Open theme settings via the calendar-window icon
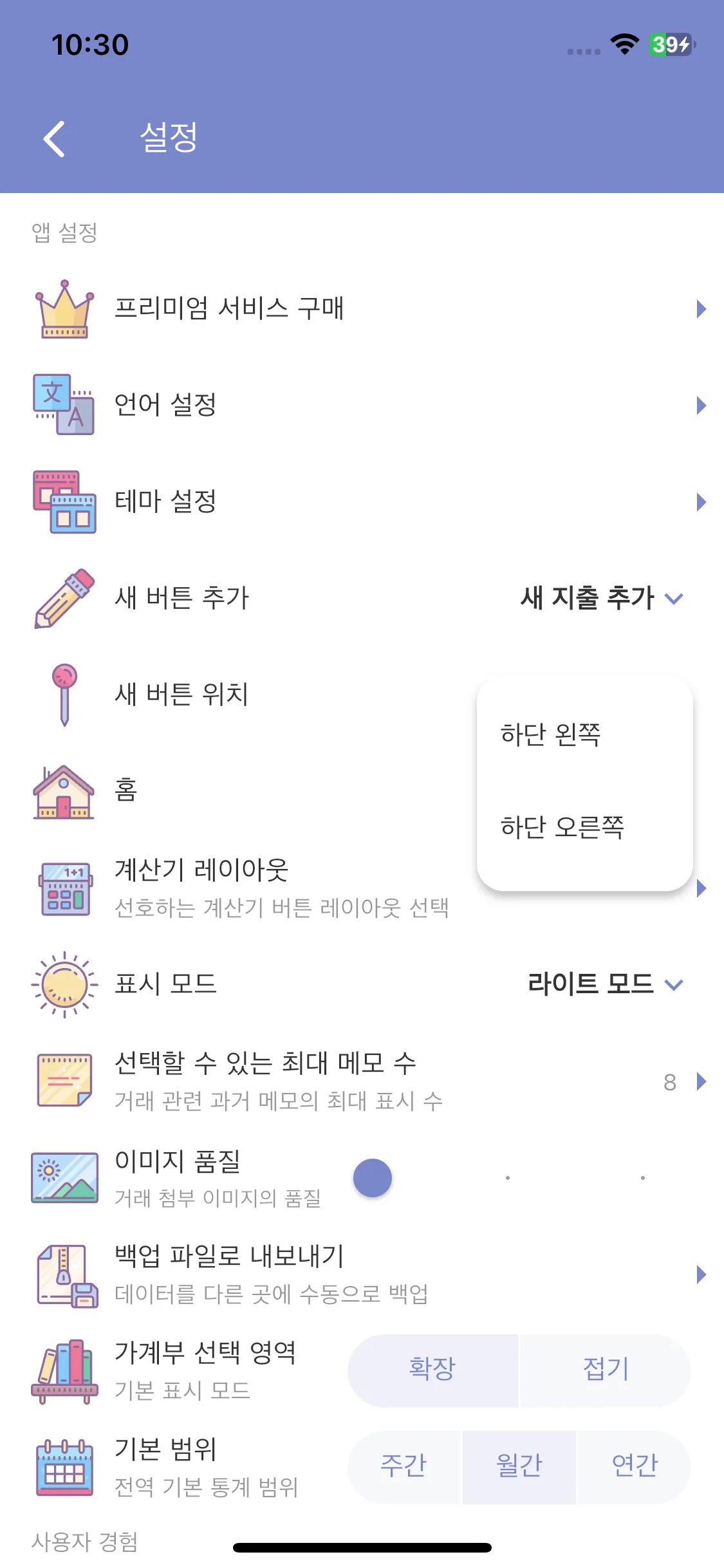Image resolution: width=724 pixels, height=1568 pixels. point(63,503)
